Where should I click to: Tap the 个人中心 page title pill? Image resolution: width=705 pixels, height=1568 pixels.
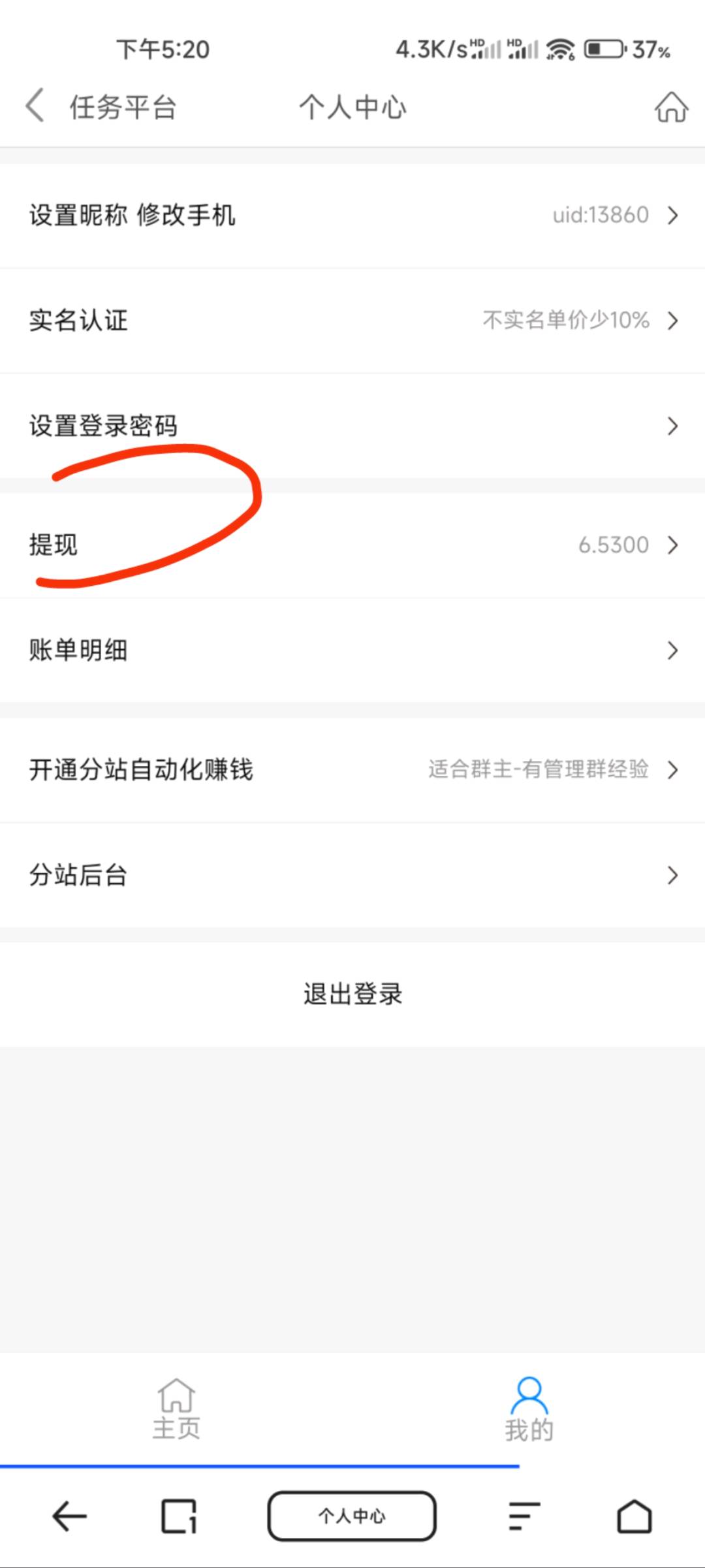click(352, 1516)
